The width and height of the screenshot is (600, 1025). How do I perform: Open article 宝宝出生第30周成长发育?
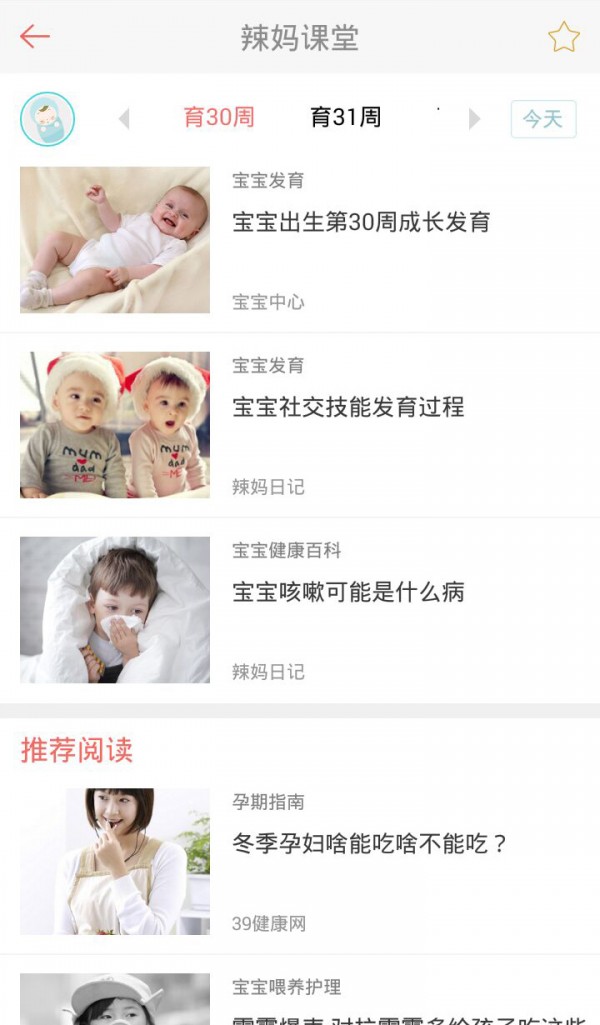point(361,222)
